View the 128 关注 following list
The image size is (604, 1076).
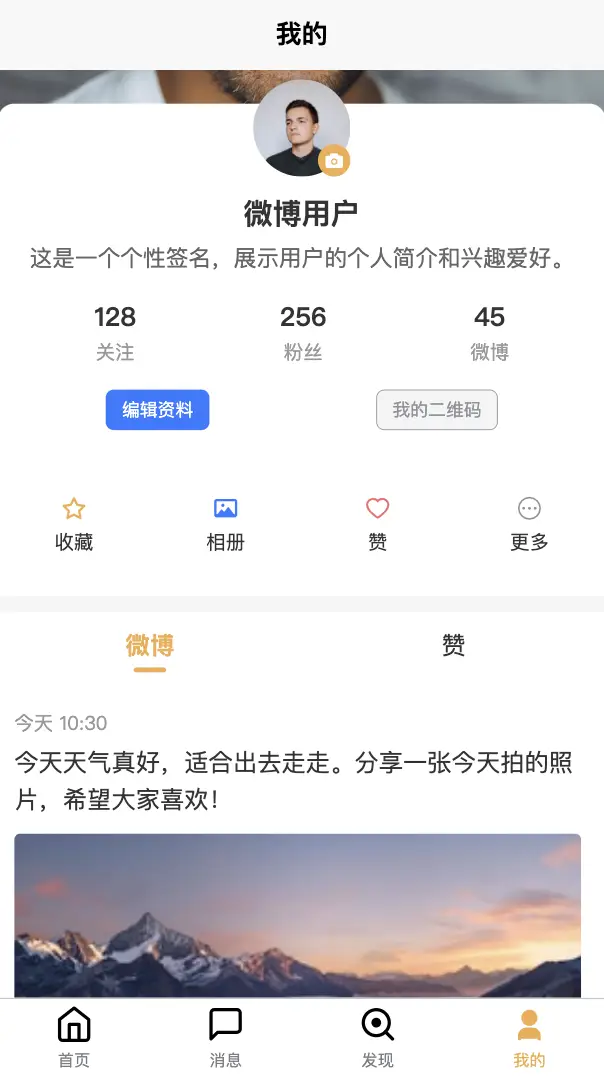(115, 333)
